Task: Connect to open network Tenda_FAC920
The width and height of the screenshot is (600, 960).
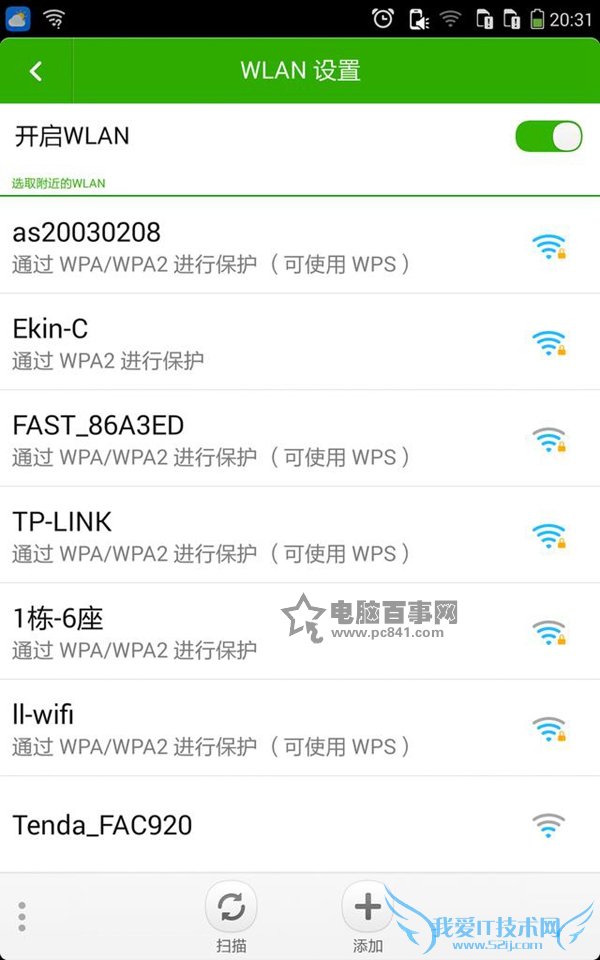Action: pos(300,825)
